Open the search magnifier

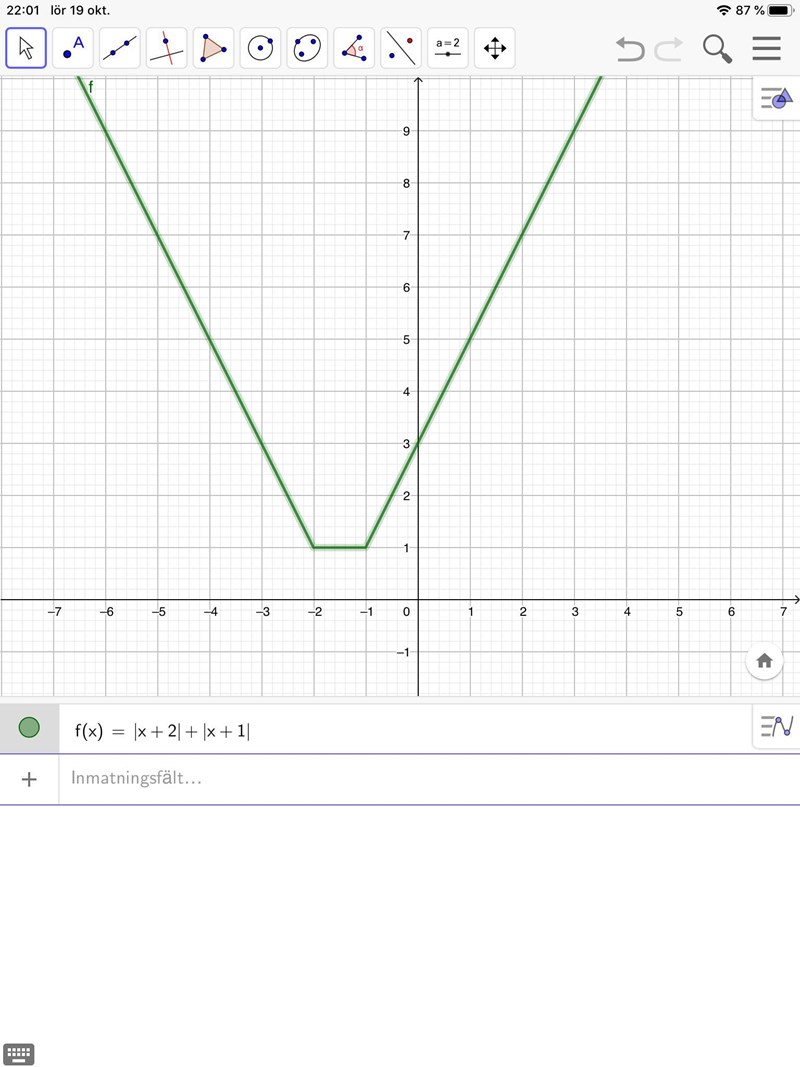[x=718, y=48]
